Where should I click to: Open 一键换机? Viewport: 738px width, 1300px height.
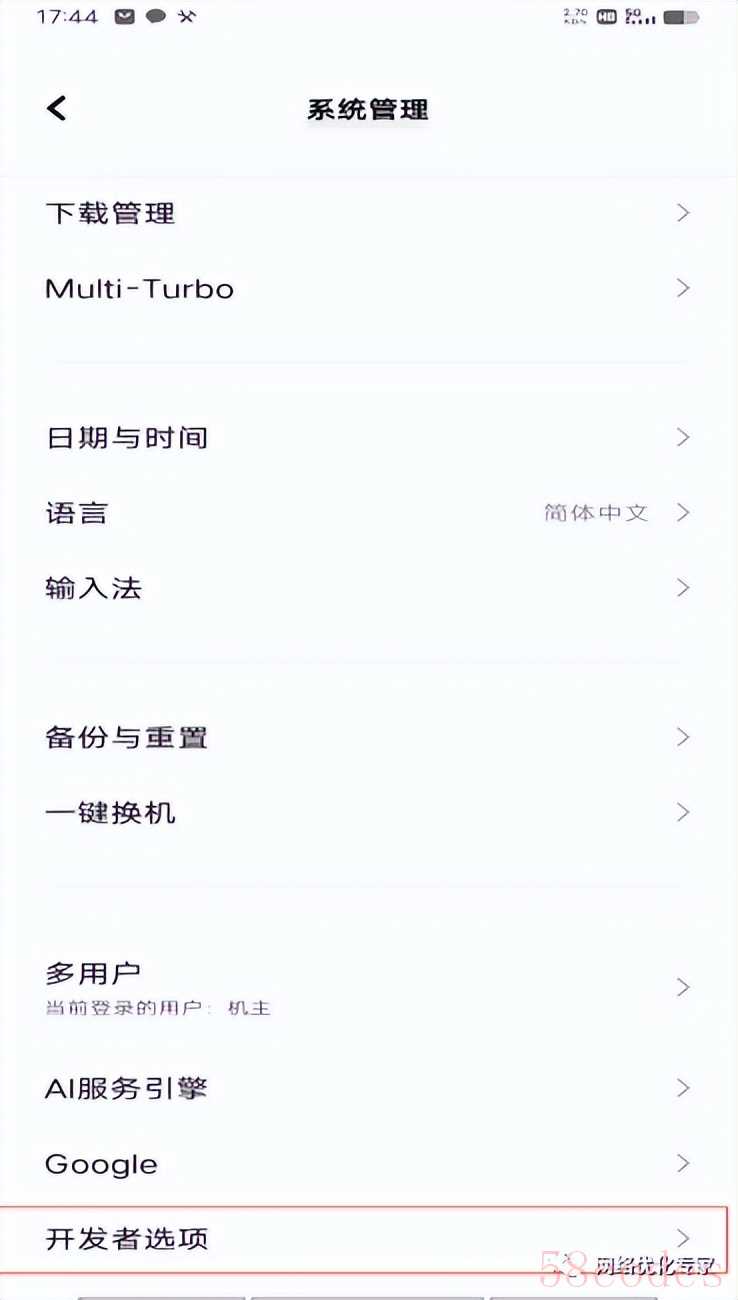click(x=369, y=812)
